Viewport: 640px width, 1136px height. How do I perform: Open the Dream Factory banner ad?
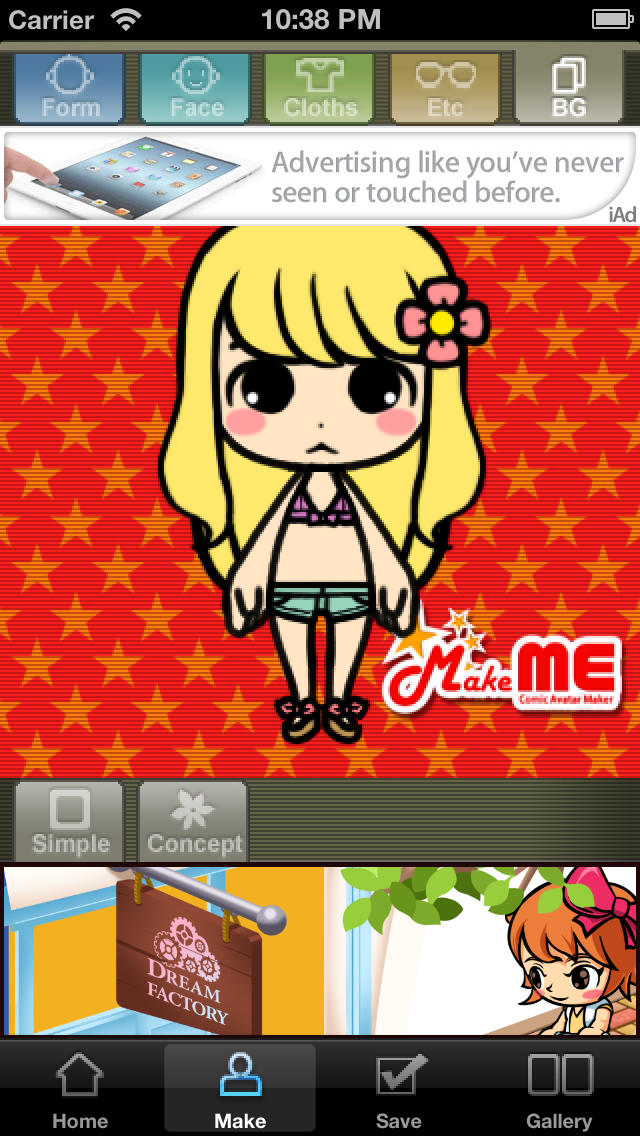coord(320,951)
